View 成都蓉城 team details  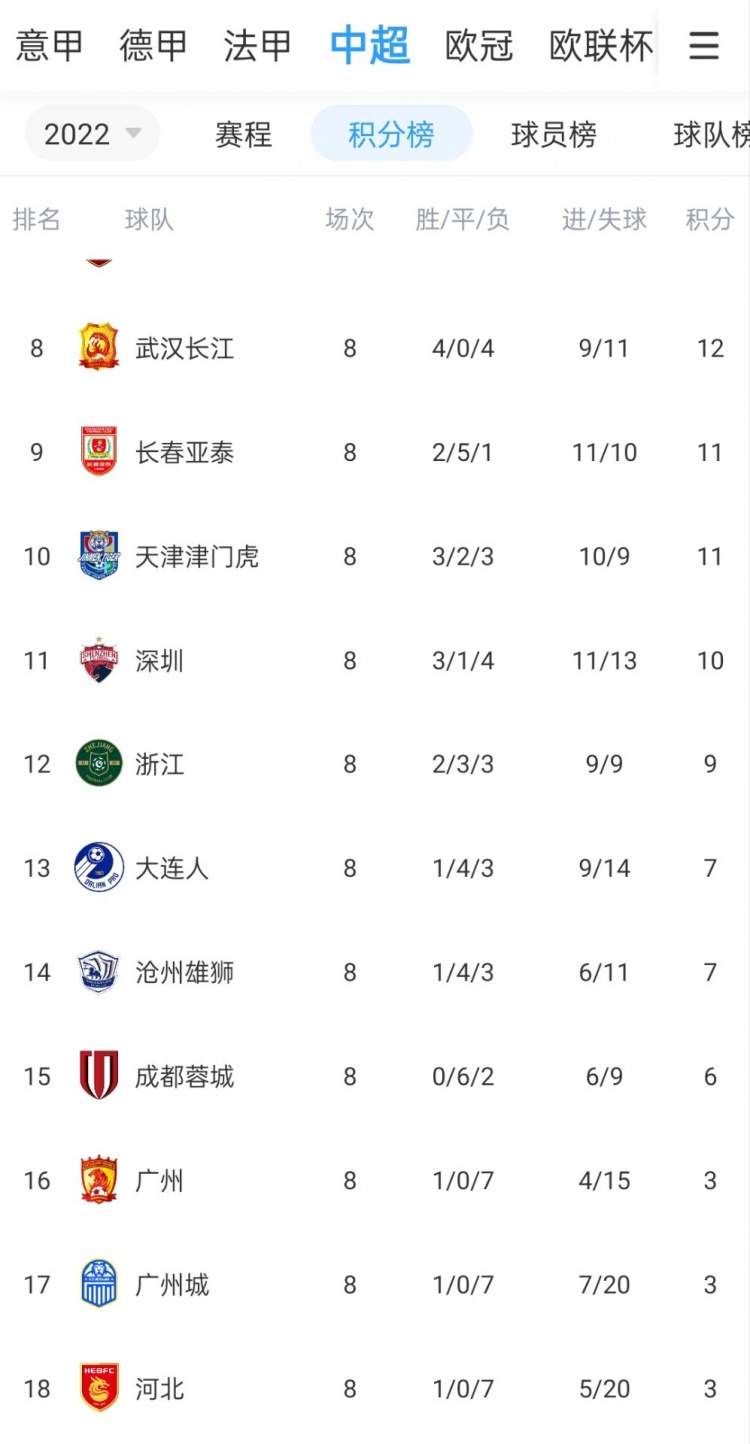click(375, 1076)
